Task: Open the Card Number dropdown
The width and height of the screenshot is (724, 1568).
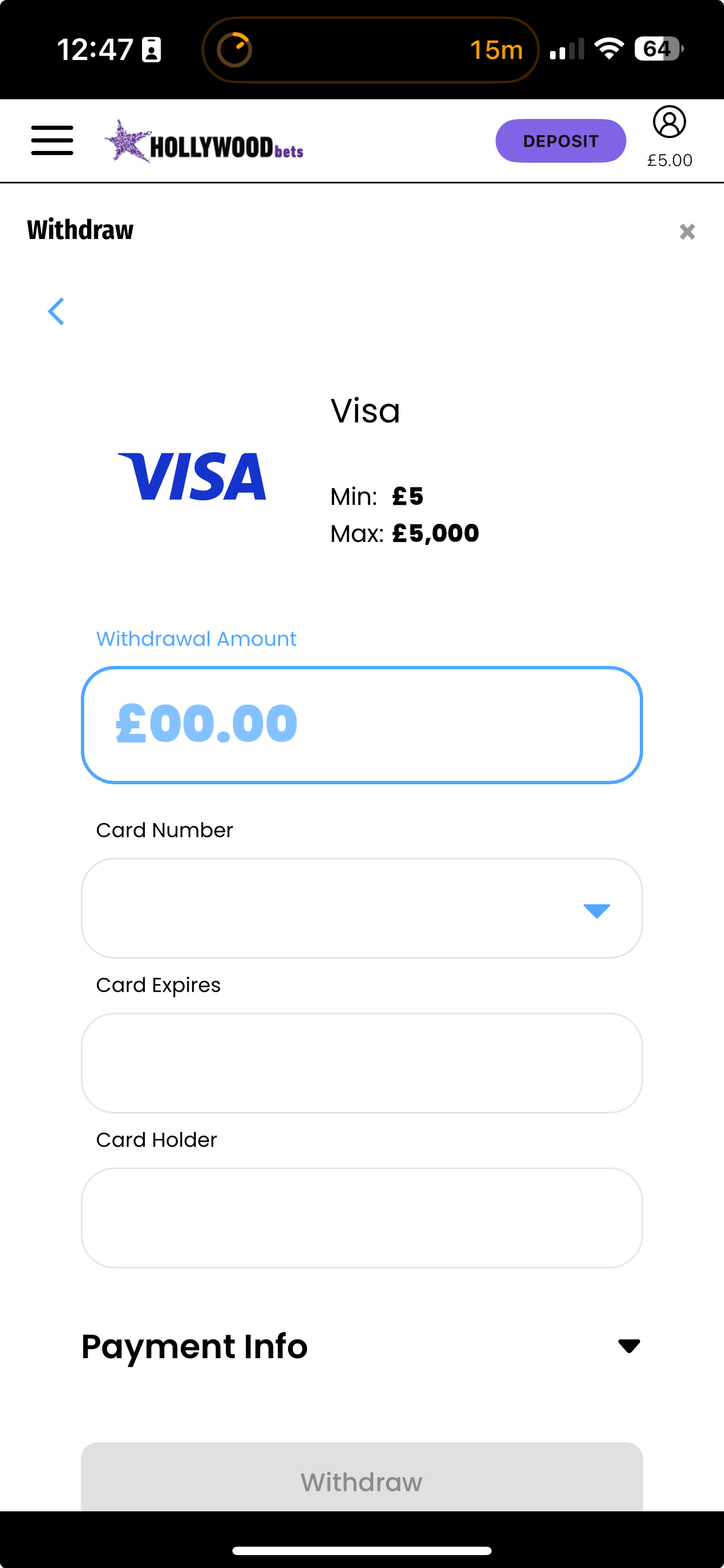Action: point(361,908)
